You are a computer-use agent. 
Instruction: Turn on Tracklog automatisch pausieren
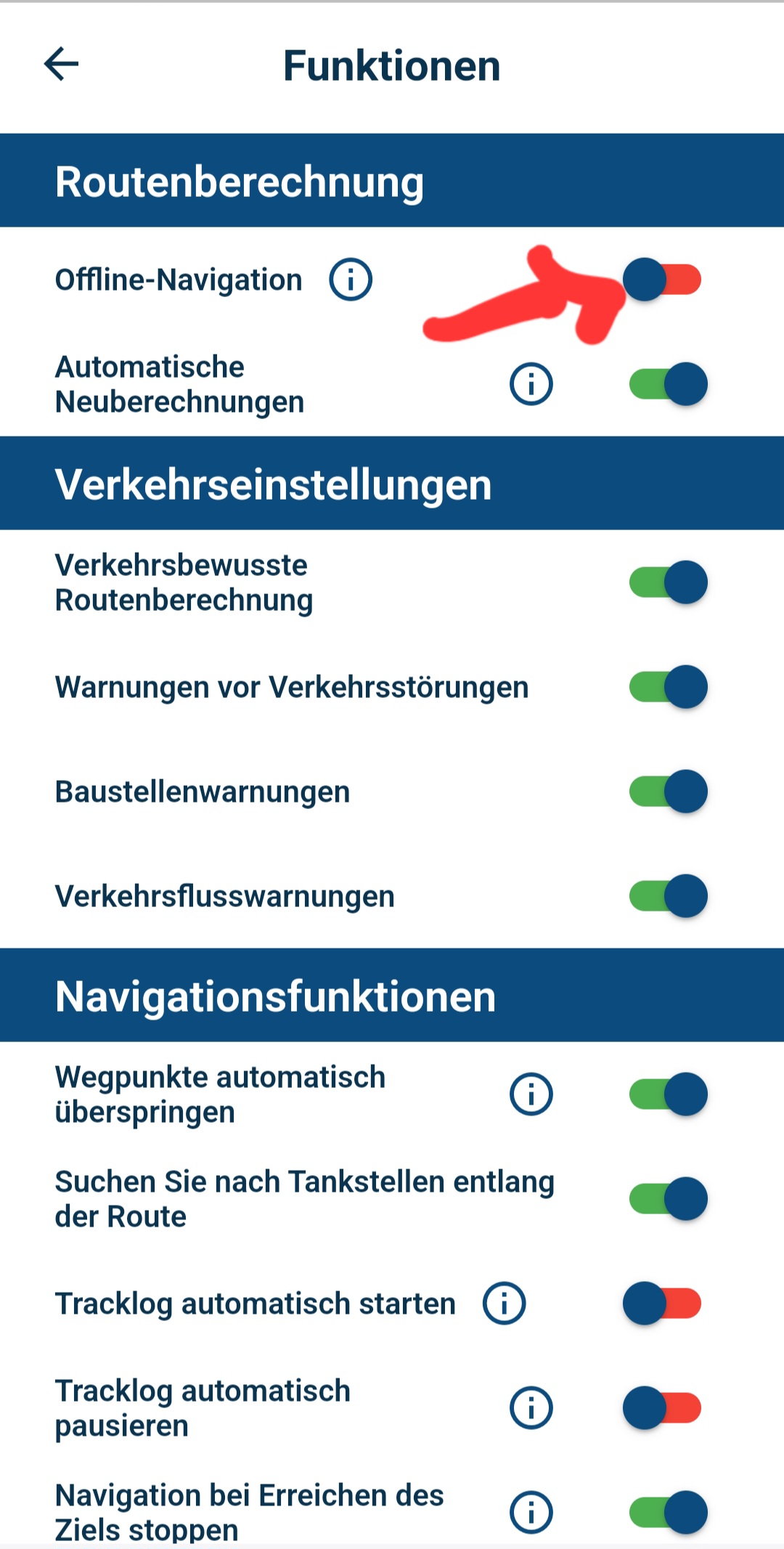662,1408
